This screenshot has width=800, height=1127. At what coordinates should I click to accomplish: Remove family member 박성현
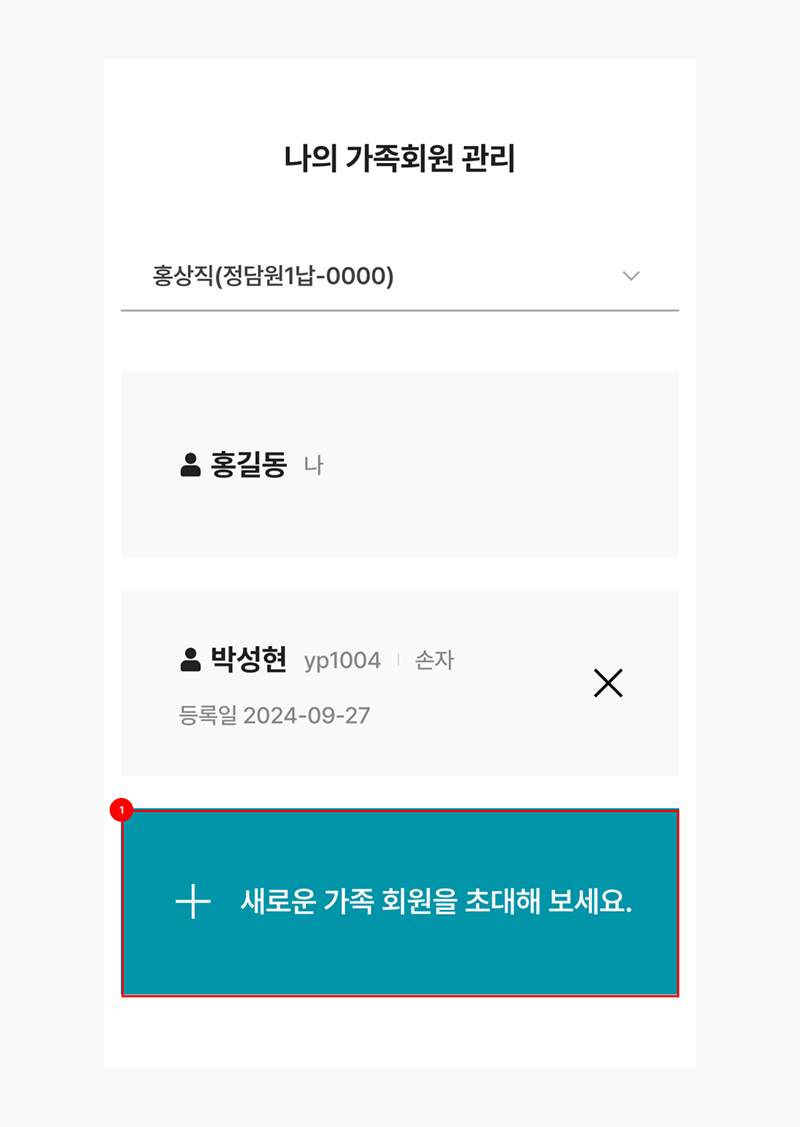pos(608,683)
